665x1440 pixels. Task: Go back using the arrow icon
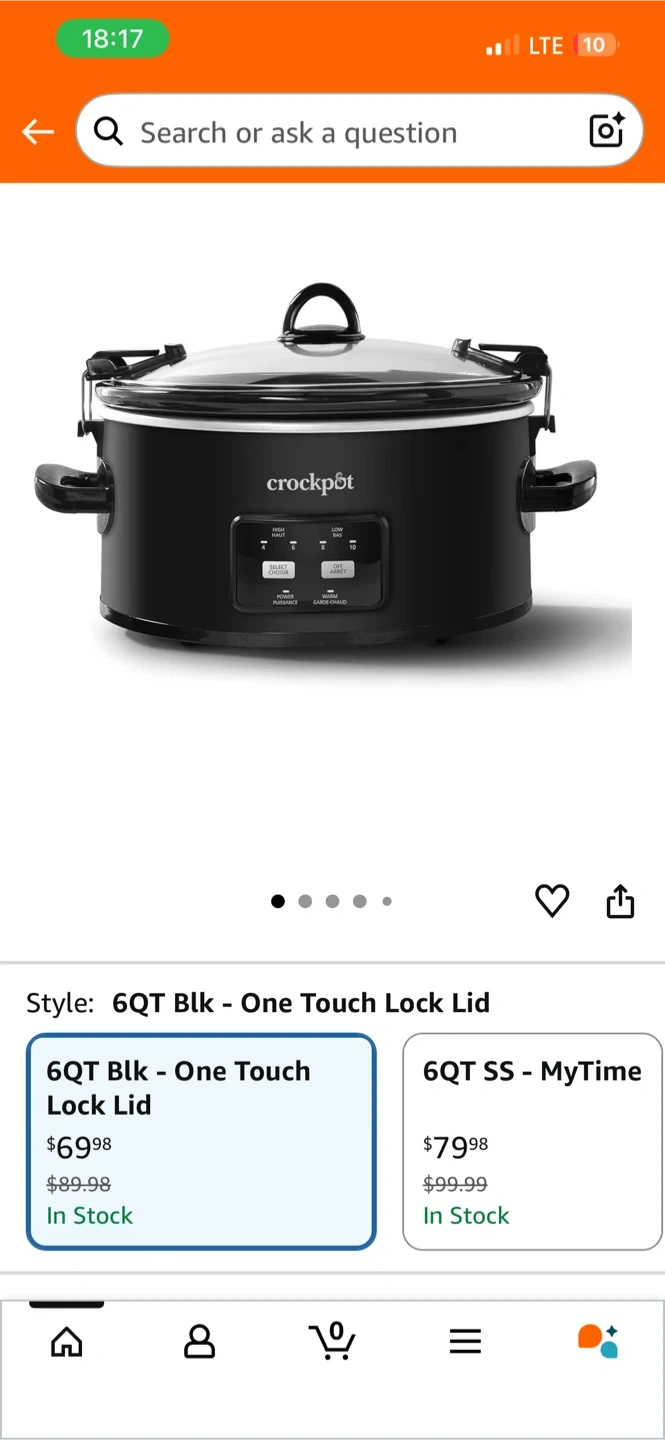[x=38, y=132]
